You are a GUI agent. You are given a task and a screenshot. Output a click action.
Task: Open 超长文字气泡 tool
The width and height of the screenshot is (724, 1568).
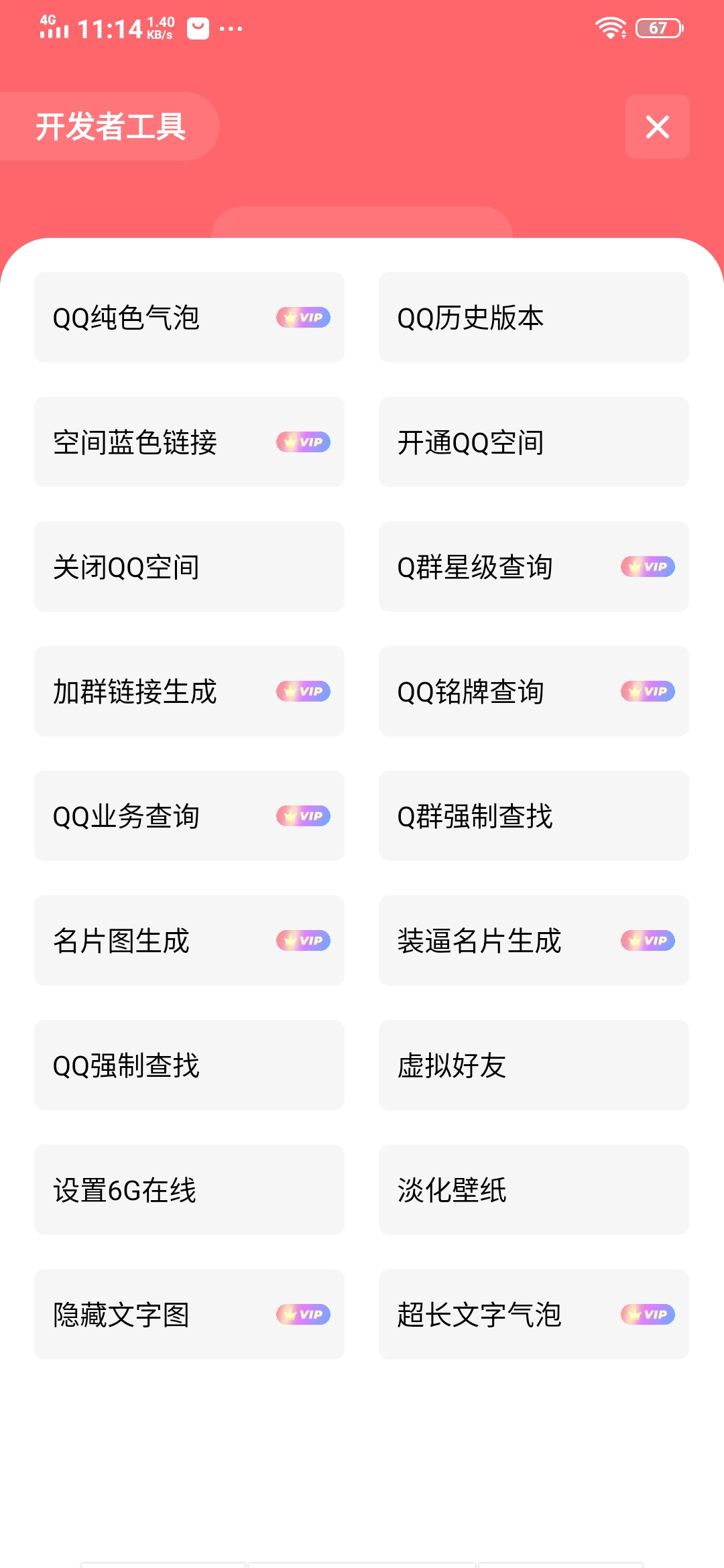tap(534, 1315)
